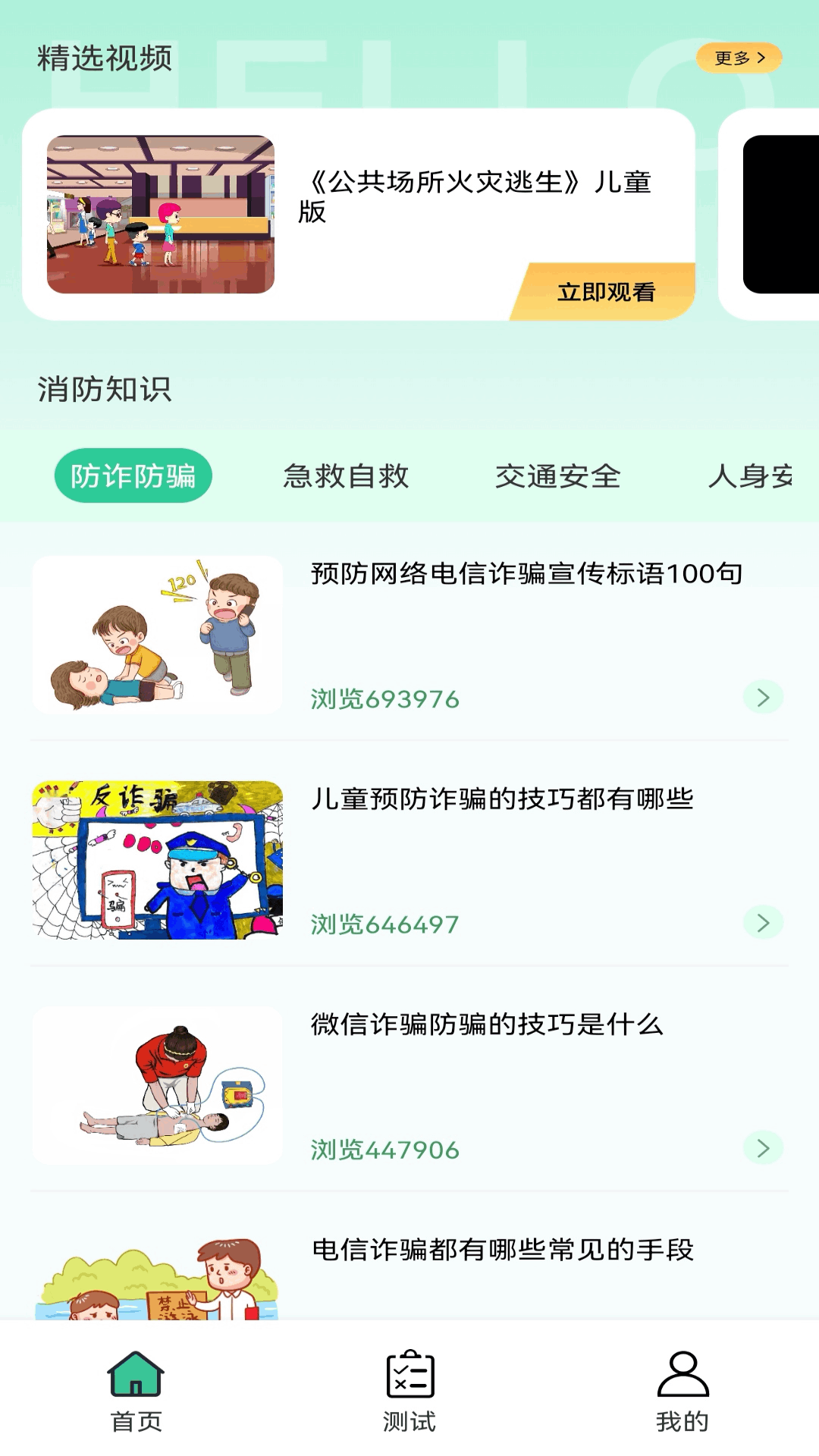Expand chevron on 儿童预防诈骗 article
819x1456 pixels.
[763, 922]
